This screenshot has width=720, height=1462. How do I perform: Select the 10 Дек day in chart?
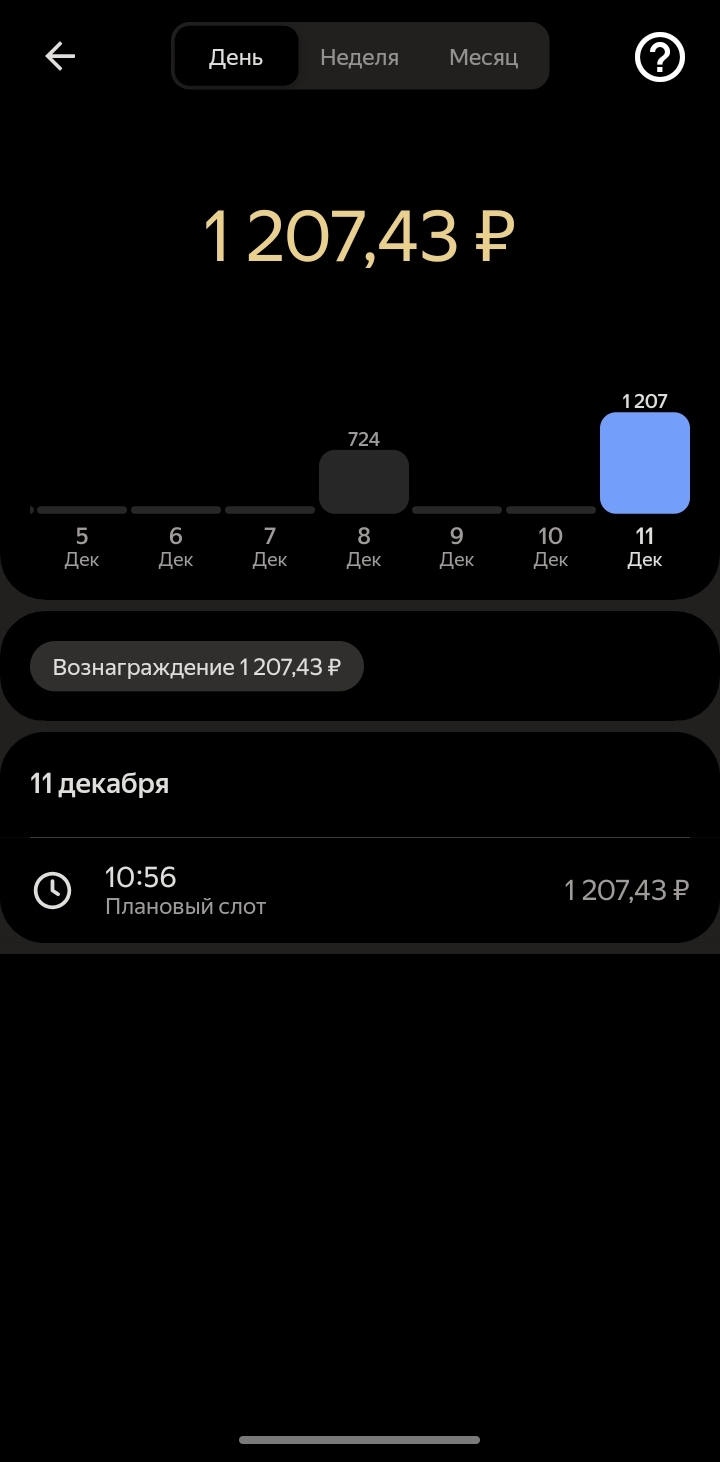coord(551,546)
